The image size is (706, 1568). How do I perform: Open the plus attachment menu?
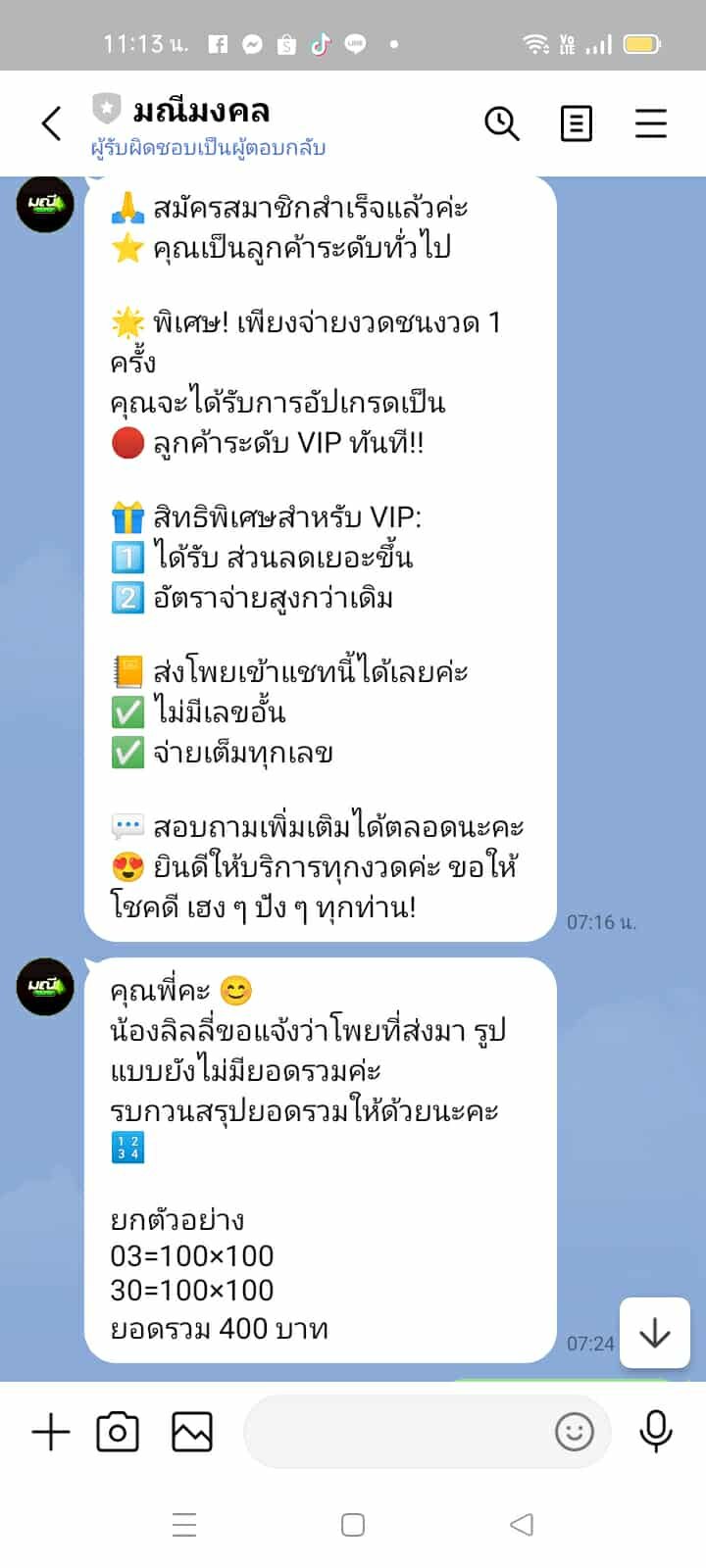pyautogui.click(x=51, y=1432)
